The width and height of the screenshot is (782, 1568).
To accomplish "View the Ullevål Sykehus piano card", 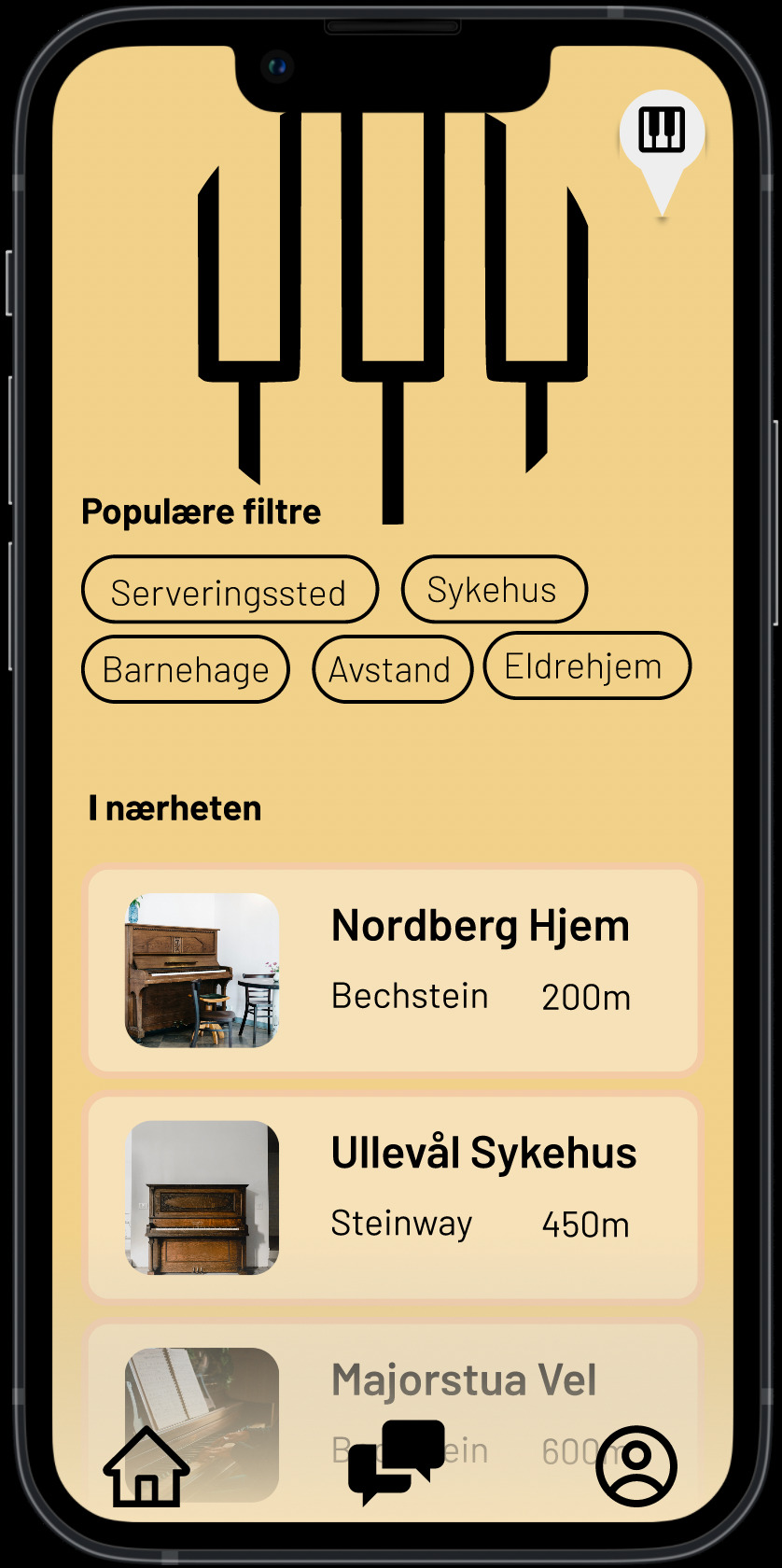I will [392, 1197].
